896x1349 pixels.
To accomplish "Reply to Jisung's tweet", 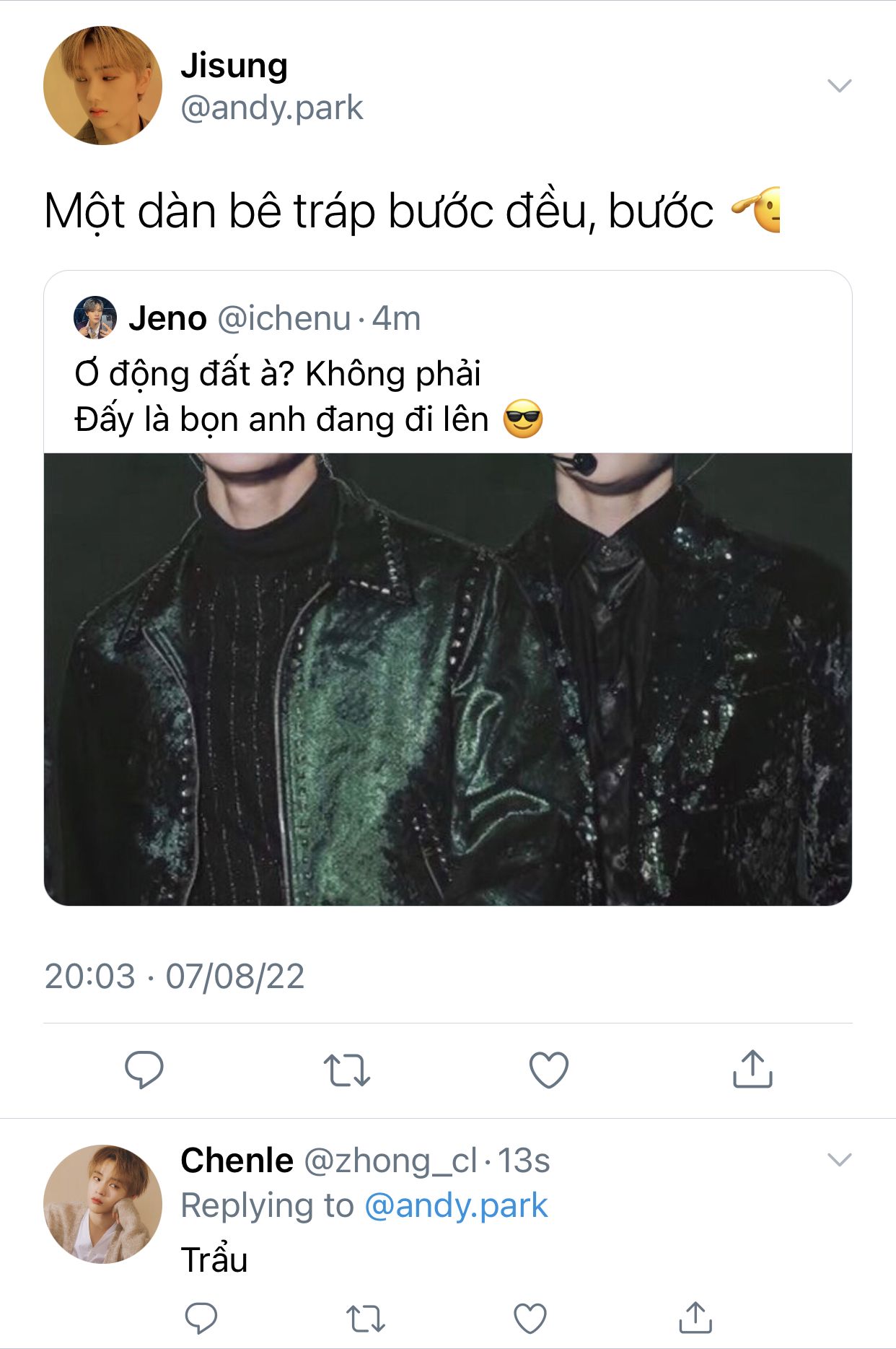I will (144, 1069).
